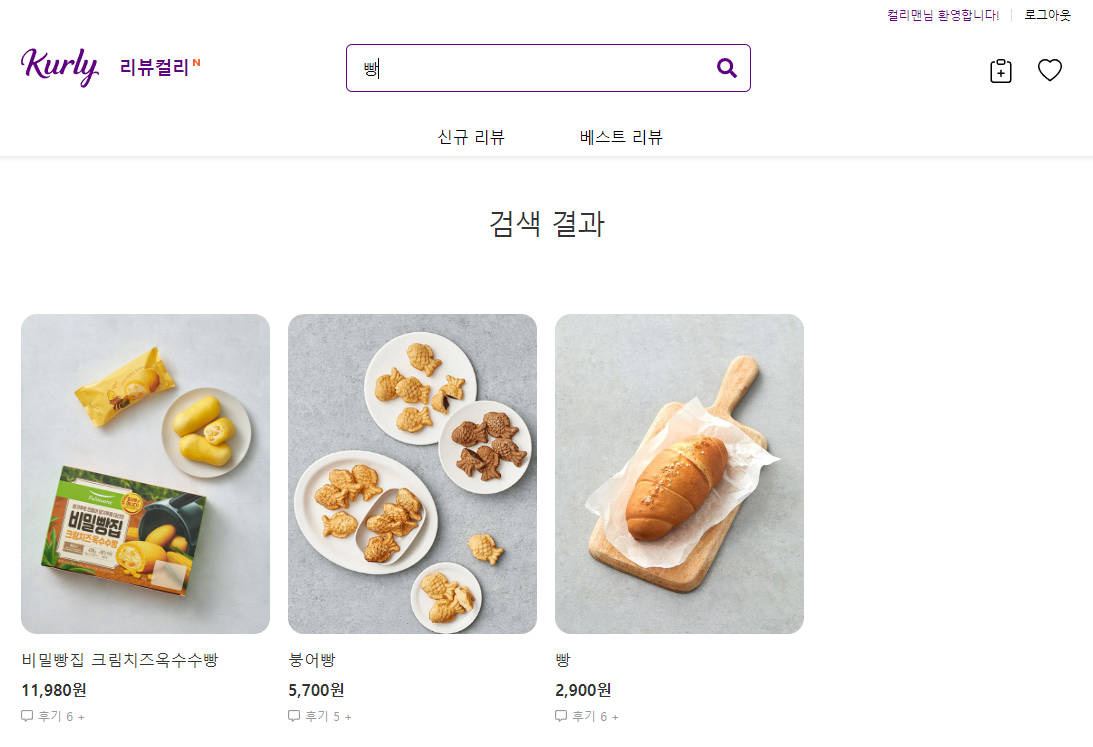
Task: Tap 로그아웃 to log out
Action: point(1047,15)
